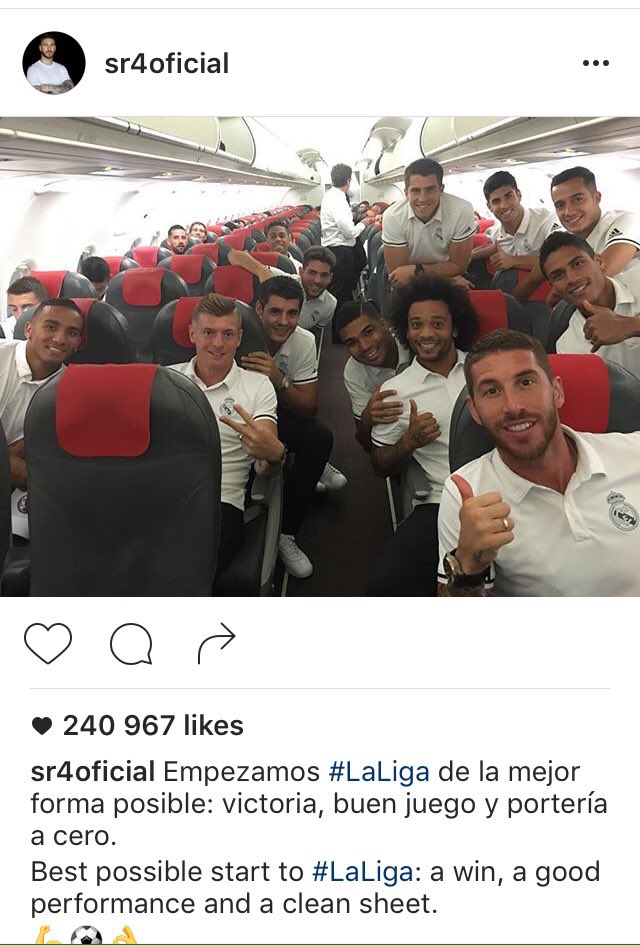
Task: Open the airplane team photo
Action: 320,357
